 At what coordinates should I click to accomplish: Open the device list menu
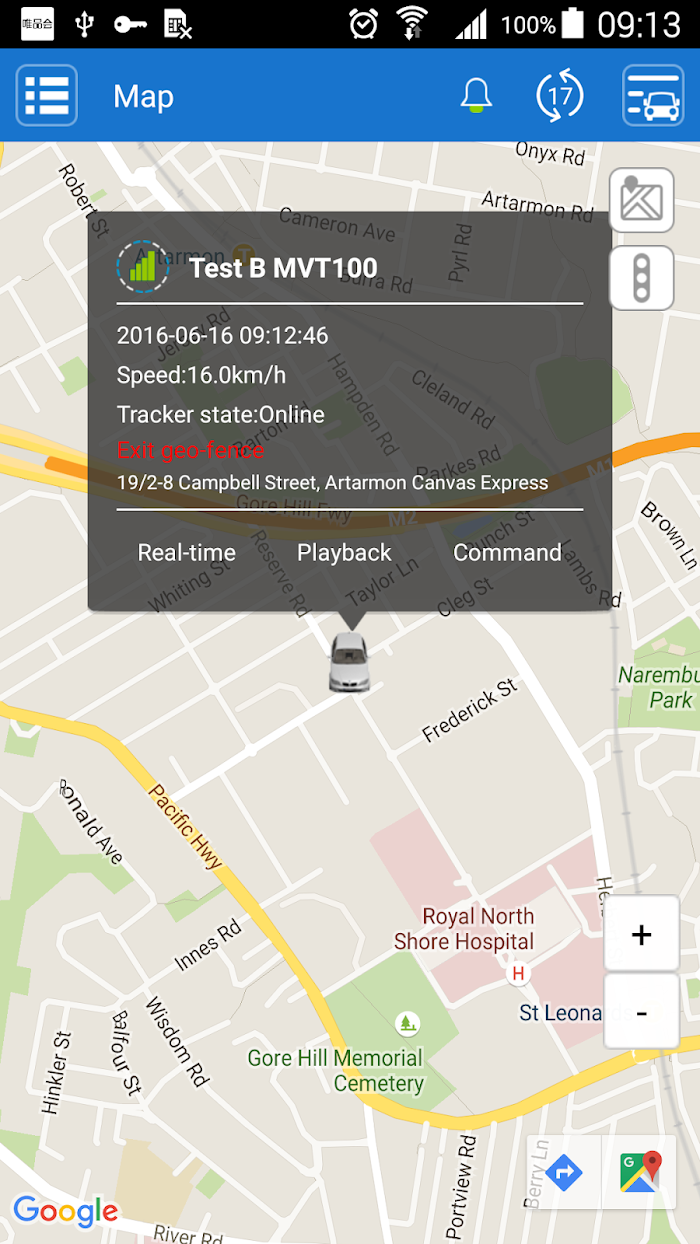[x=46, y=96]
